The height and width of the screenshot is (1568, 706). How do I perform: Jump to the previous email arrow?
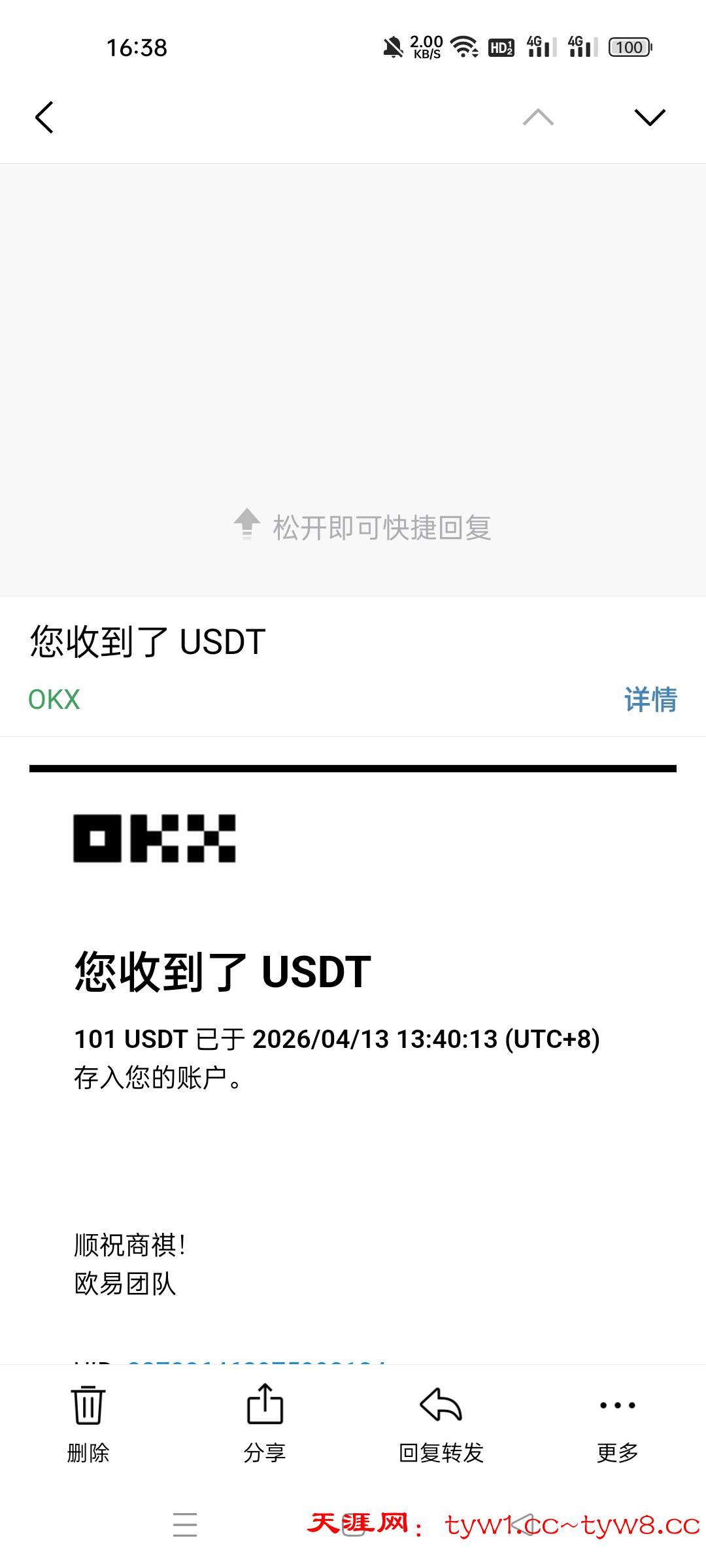(538, 118)
